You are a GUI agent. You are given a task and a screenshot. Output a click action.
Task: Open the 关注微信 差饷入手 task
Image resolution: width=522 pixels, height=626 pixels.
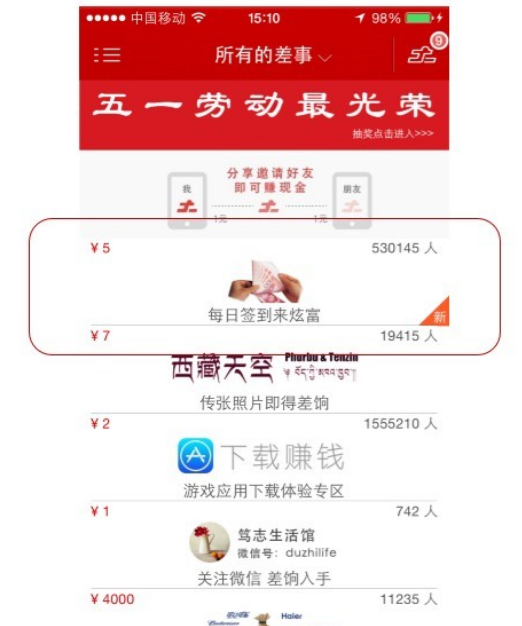pos(264,545)
